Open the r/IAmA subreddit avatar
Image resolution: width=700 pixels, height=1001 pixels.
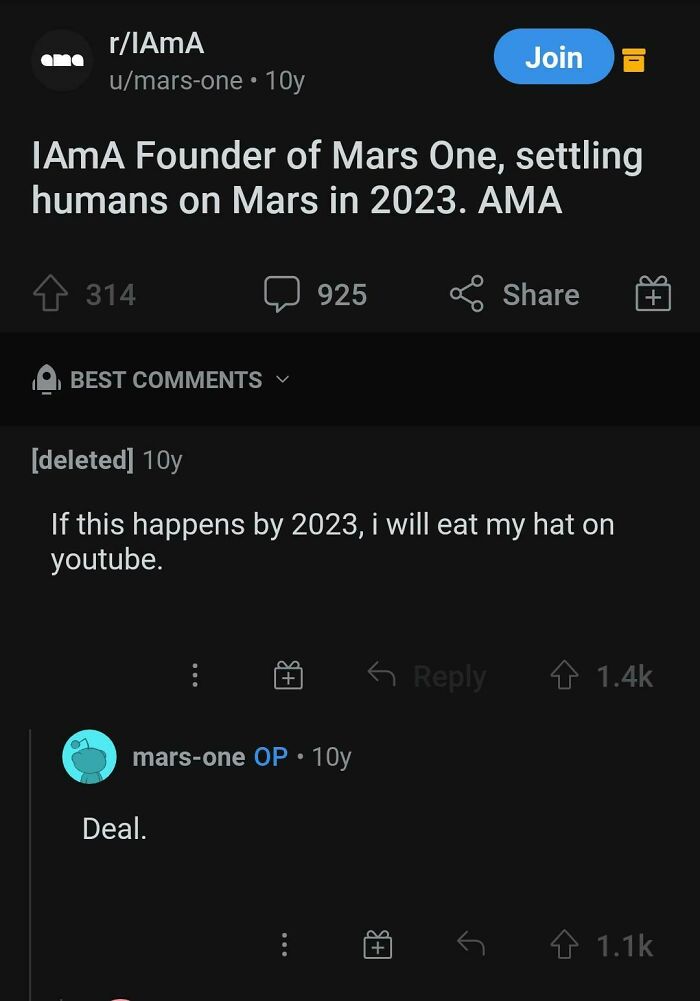coord(61,61)
